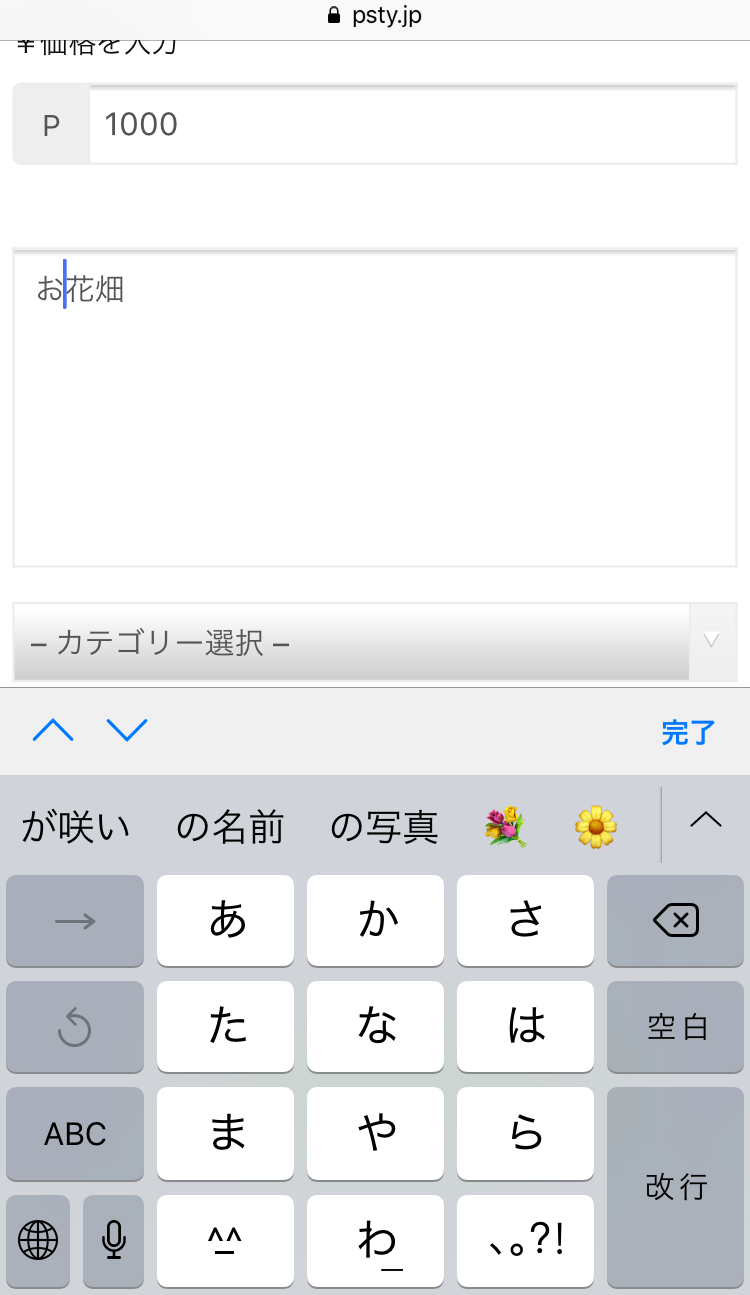750x1295 pixels.
Task: Choose the の写真 suggestion
Action: tap(384, 827)
